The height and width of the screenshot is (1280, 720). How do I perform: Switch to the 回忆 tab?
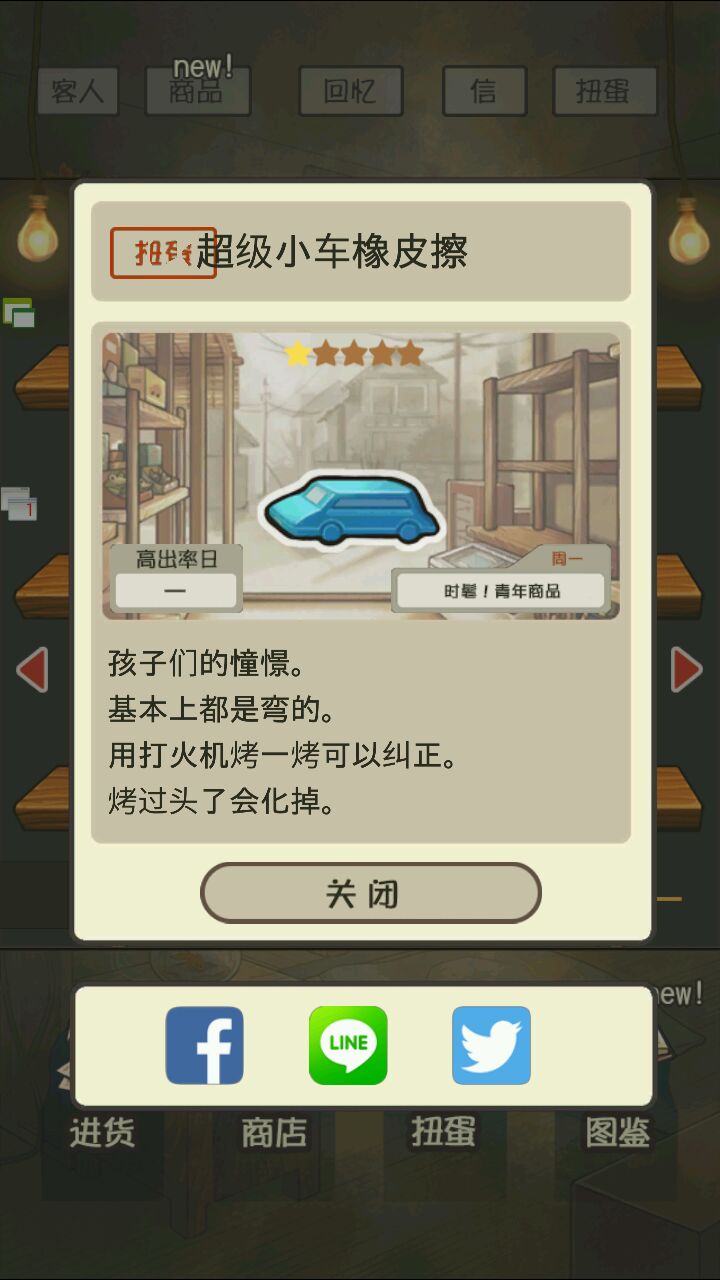click(350, 91)
